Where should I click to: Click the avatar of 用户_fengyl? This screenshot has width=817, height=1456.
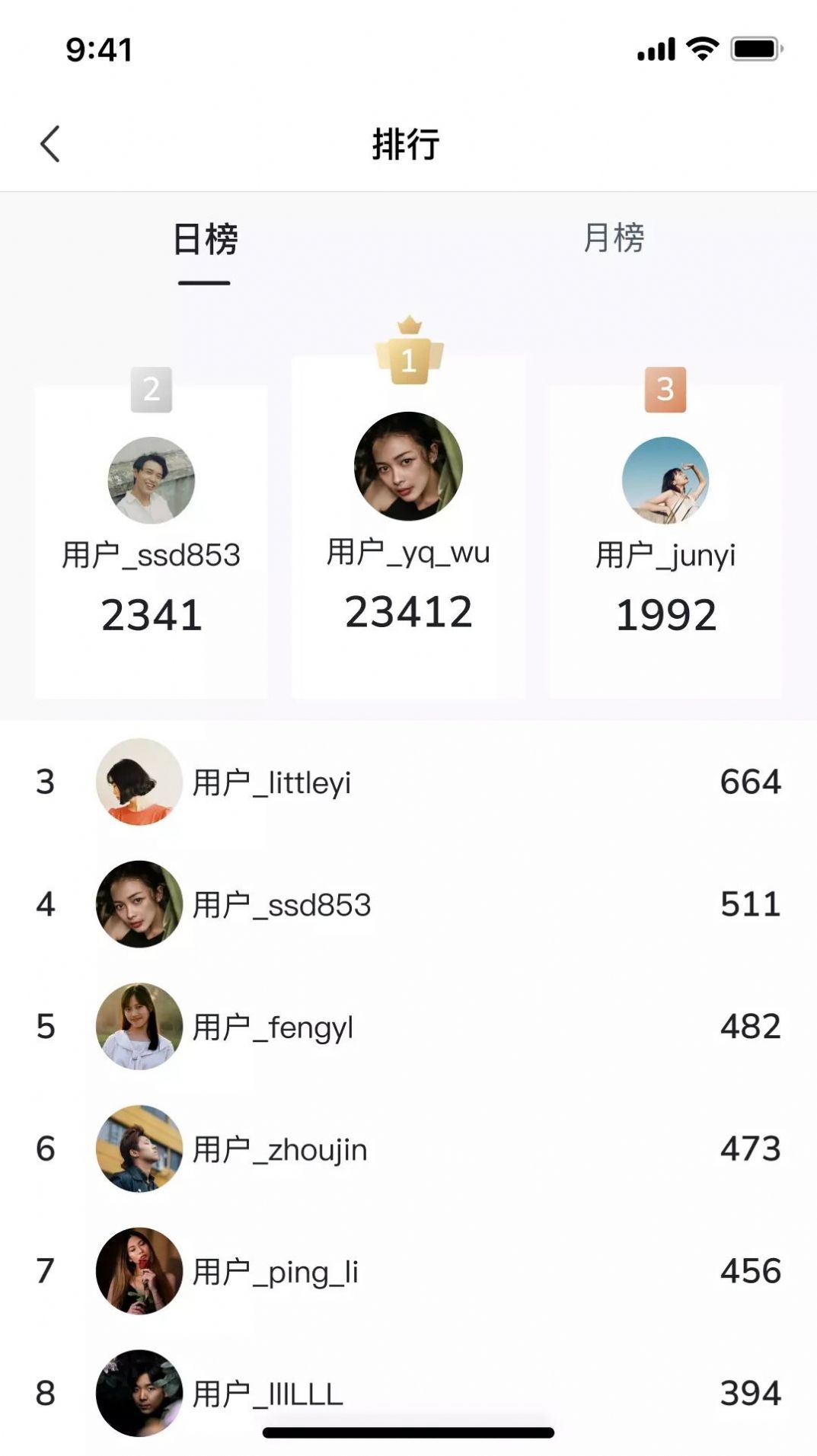point(138,1027)
